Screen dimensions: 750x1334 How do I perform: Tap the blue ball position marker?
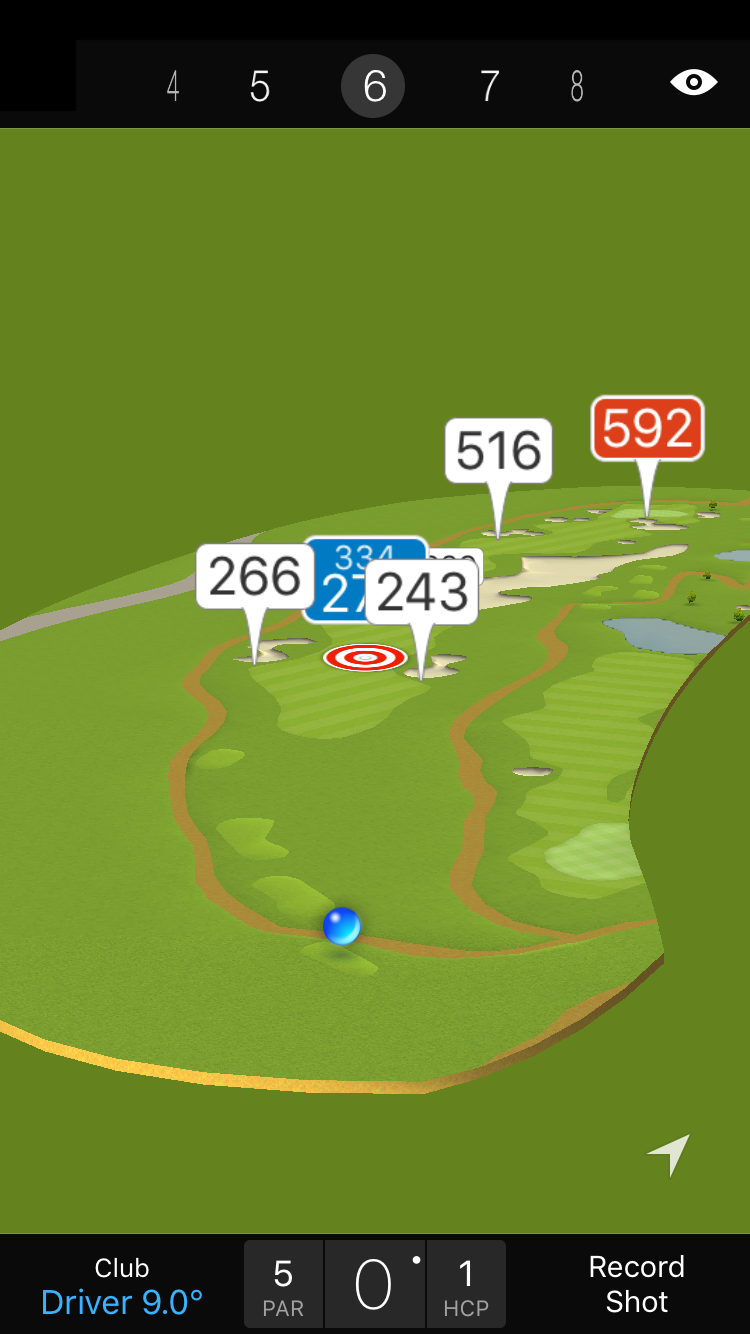(x=342, y=926)
